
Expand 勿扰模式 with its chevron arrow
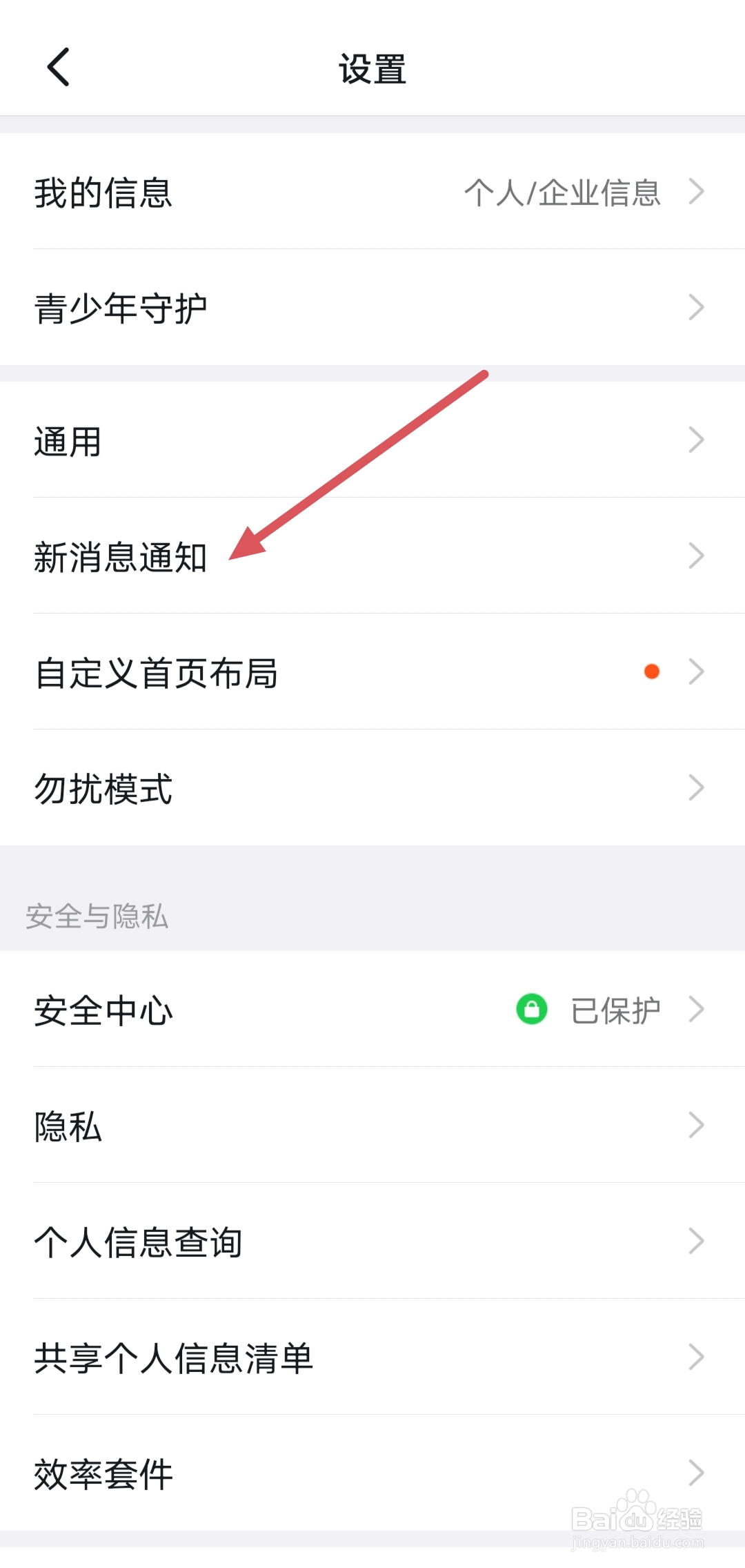tap(698, 787)
